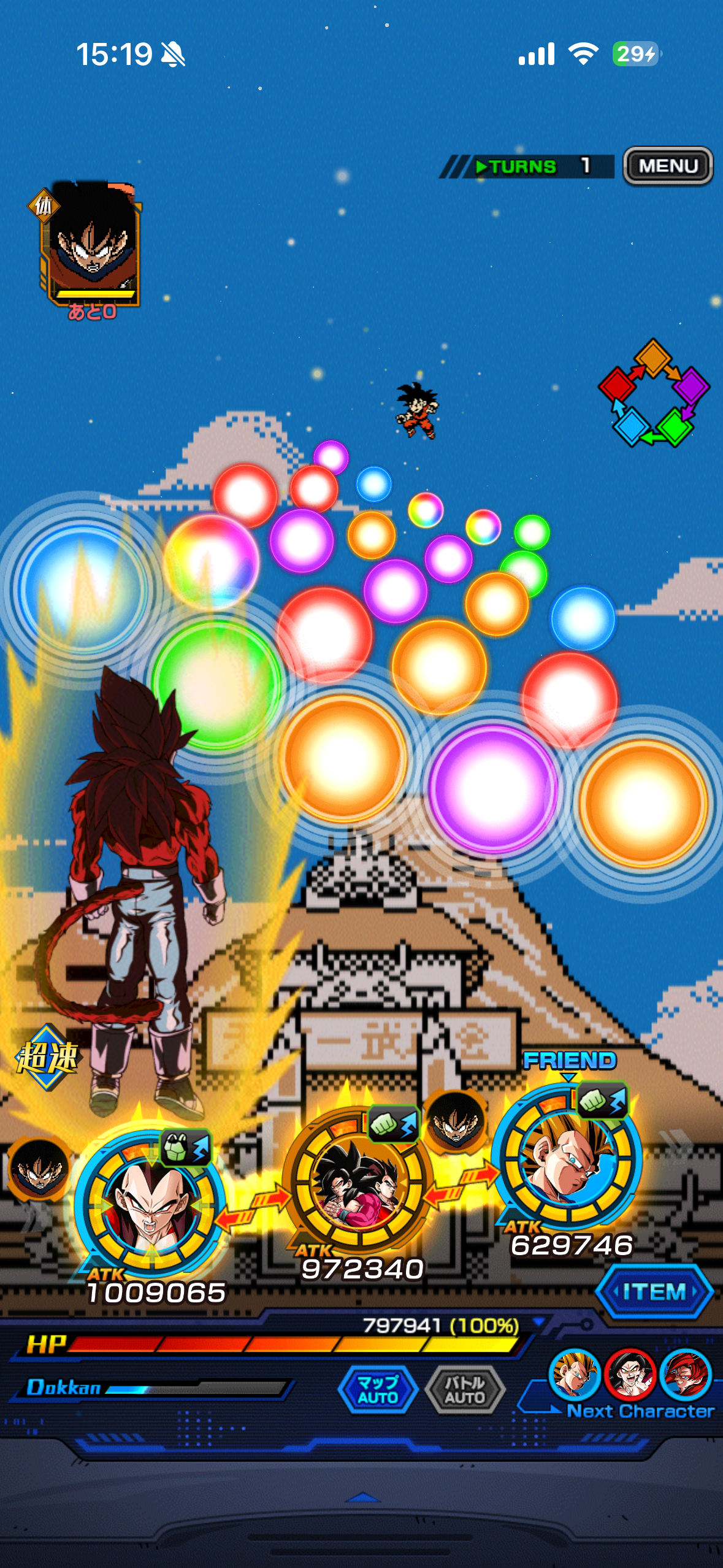Select the FRIEND unit with ATK 629746
Viewport: 723px width, 1568px height.
[567, 1156]
